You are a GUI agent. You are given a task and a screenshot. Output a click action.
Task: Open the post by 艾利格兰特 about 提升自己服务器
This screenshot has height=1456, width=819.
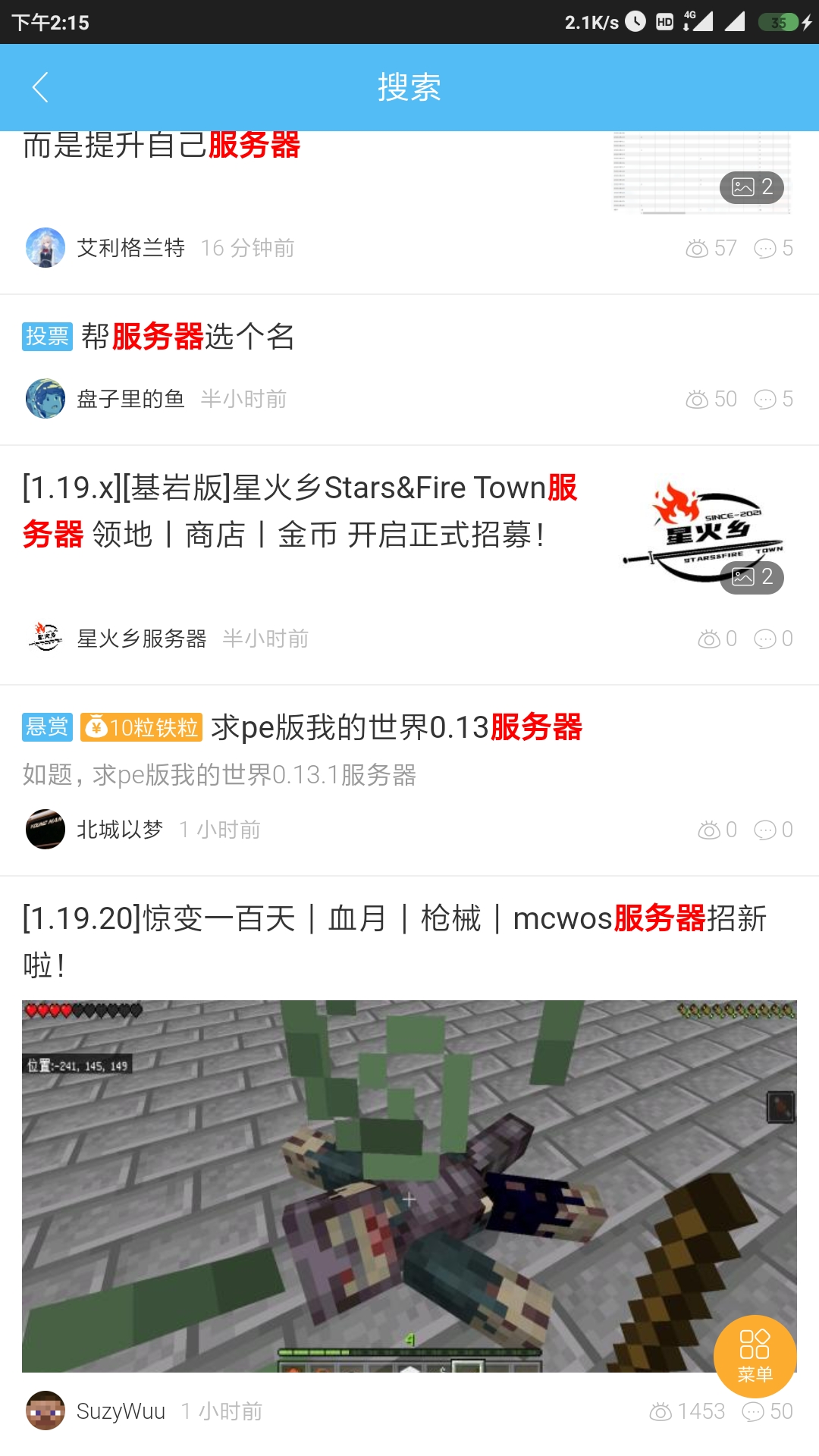[162, 146]
